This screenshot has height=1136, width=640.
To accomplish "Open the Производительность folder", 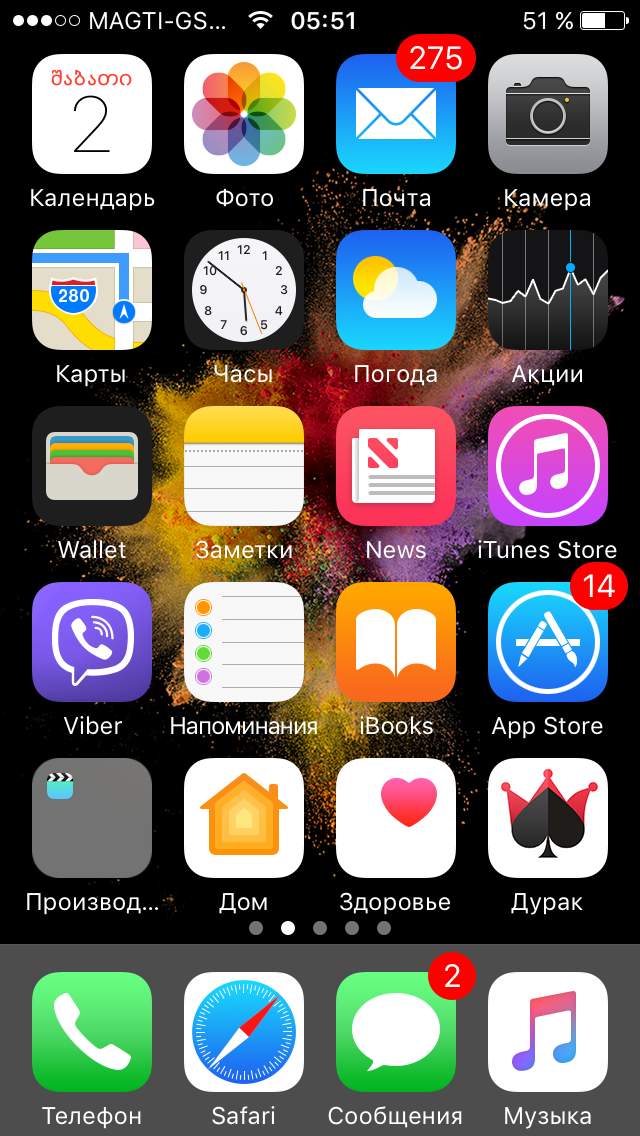I will point(92,818).
